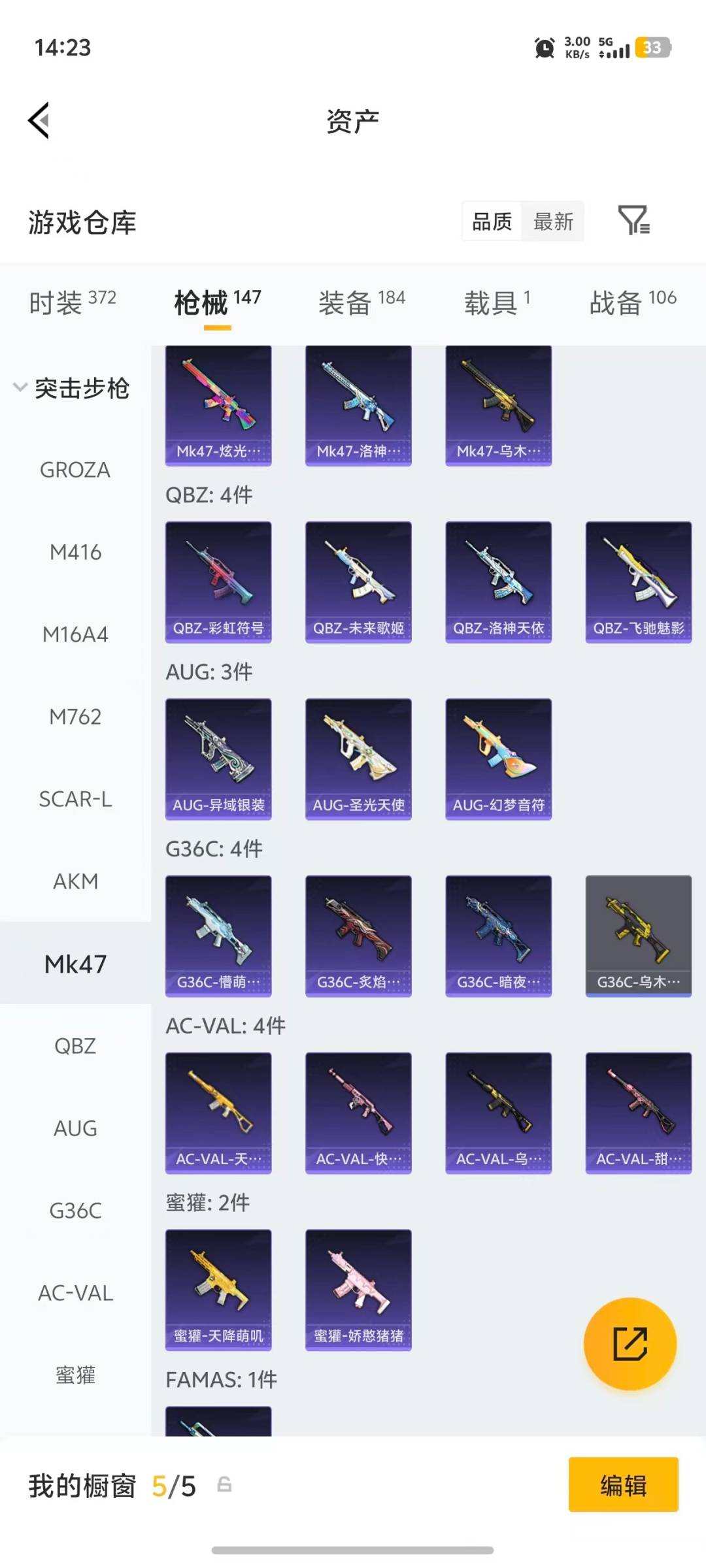Open the QBZ-彩虹符号 skin tile
The height and width of the screenshot is (1568, 706).
(x=218, y=582)
